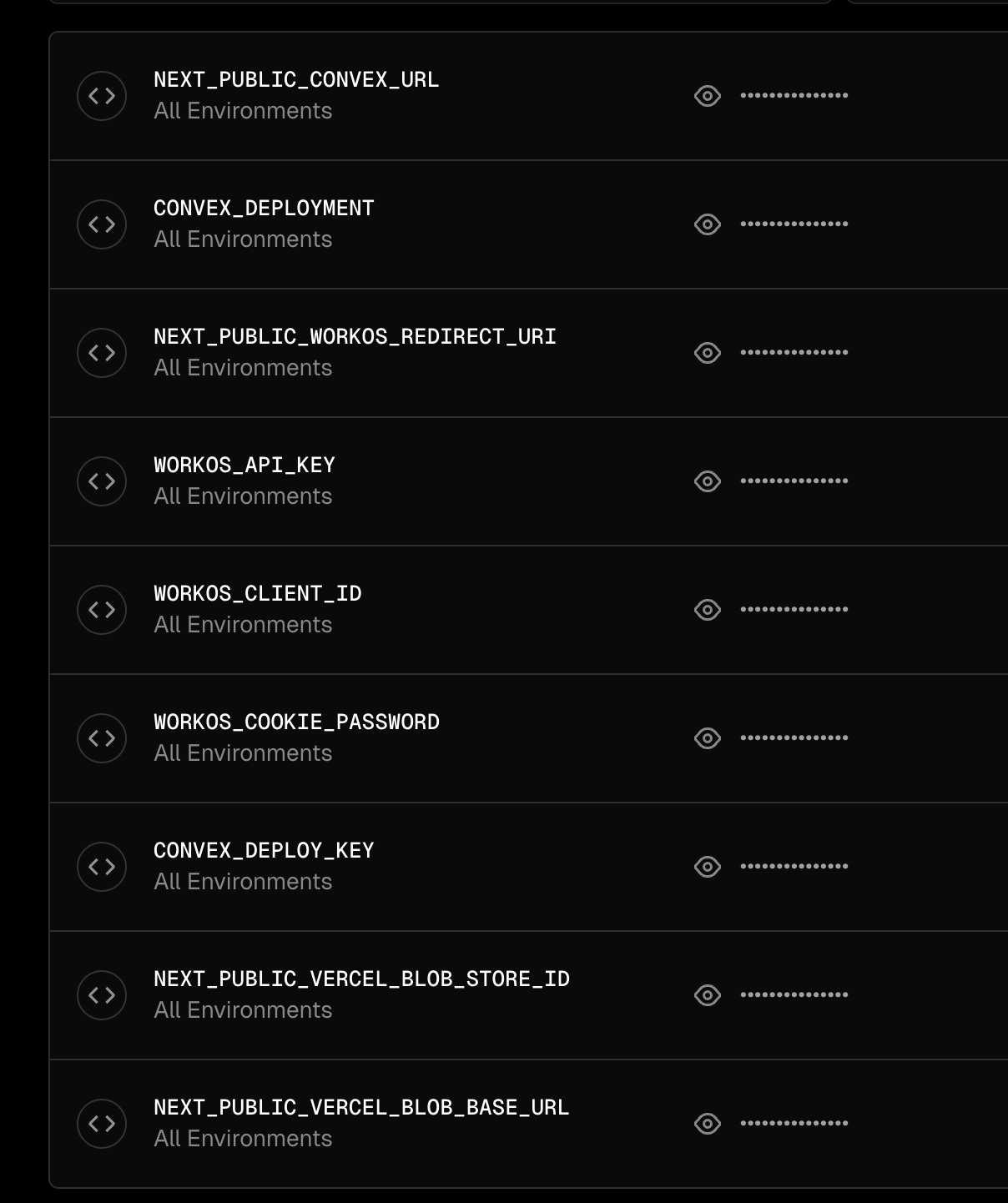Open the WORKOS_CLIENT_ID variable row
The width and height of the screenshot is (1008, 1203).
pos(258,594)
